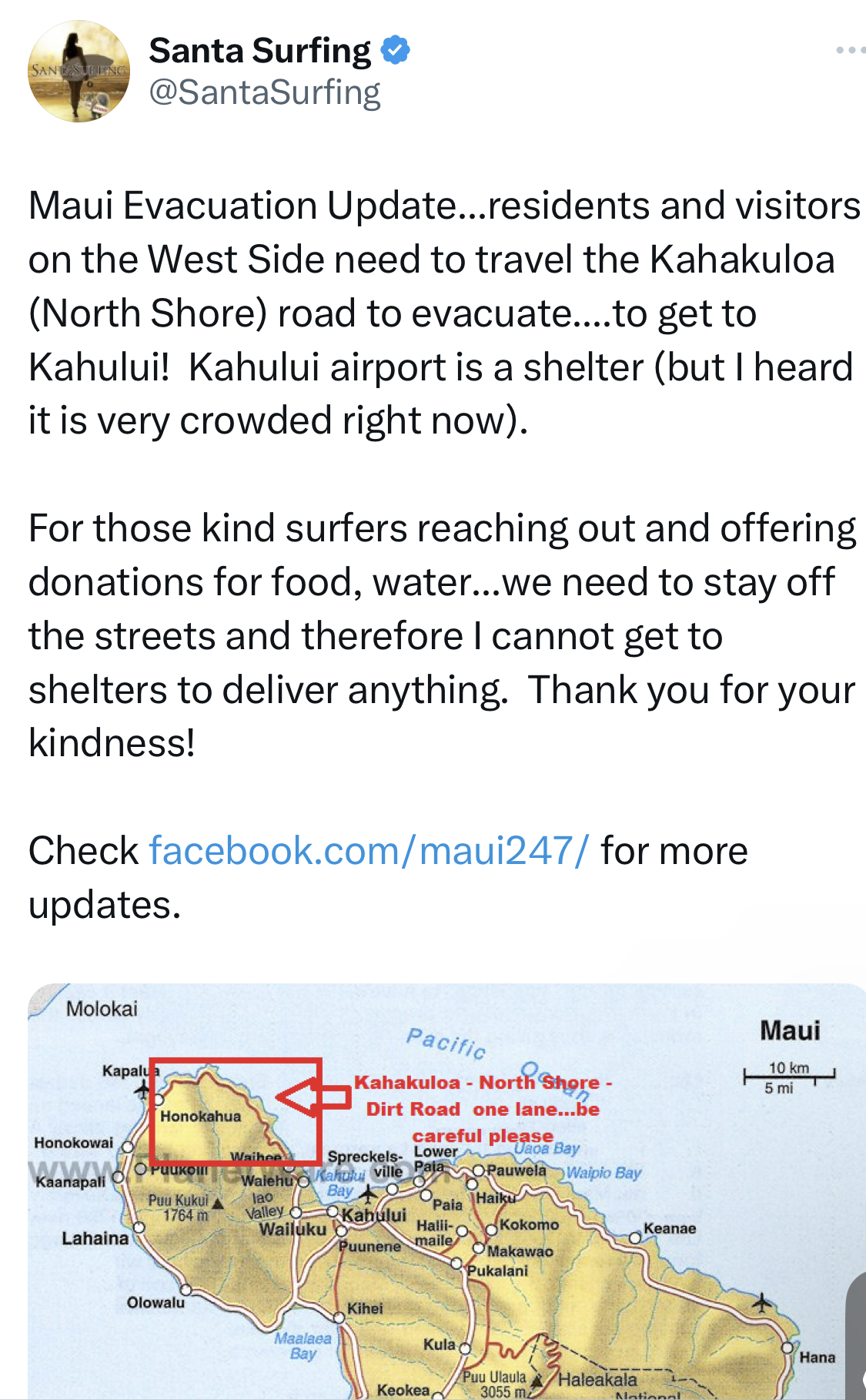Open the tweet's three-dot overflow menu

click(x=850, y=51)
